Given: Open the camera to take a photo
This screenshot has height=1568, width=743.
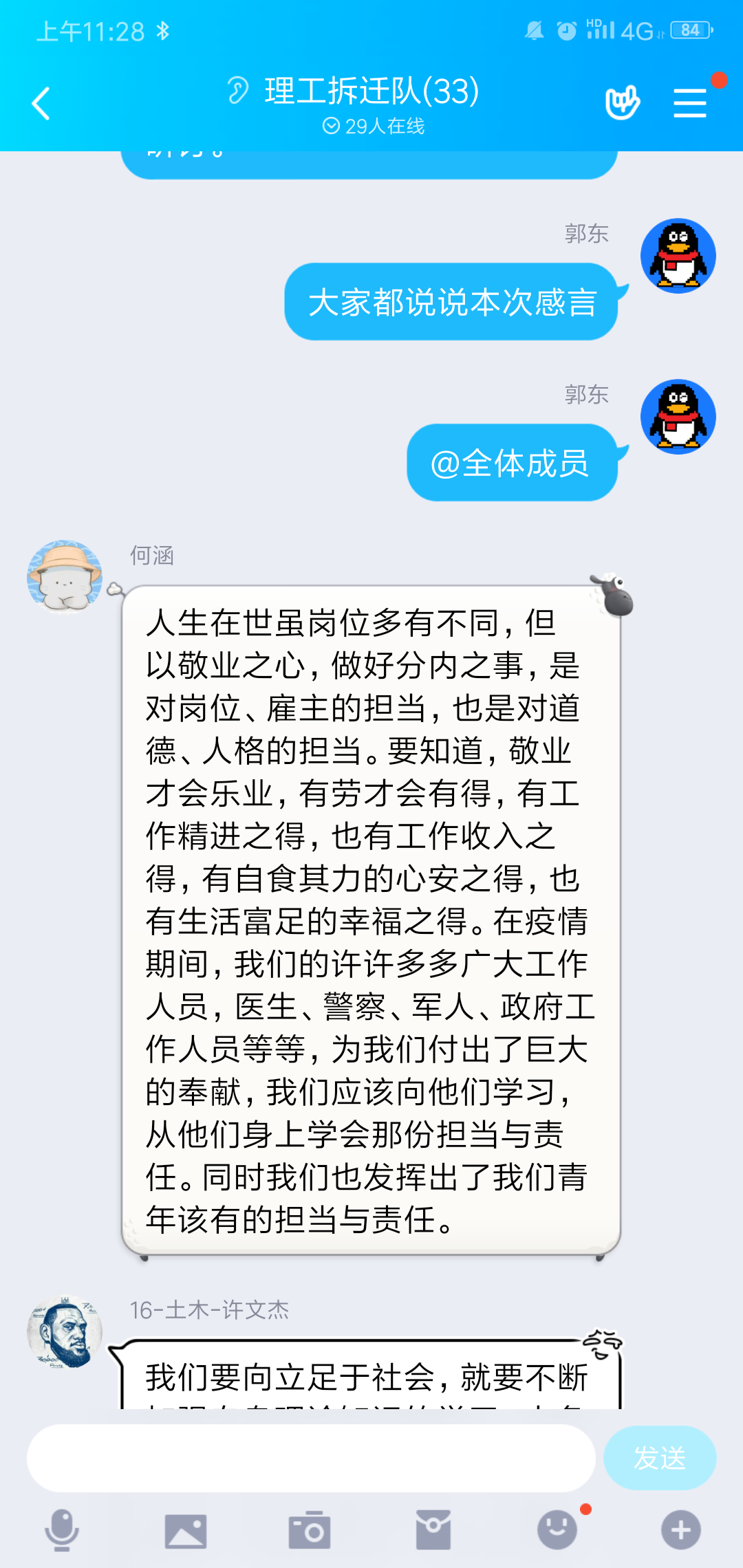Looking at the screenshot, I should point(310,1531).
